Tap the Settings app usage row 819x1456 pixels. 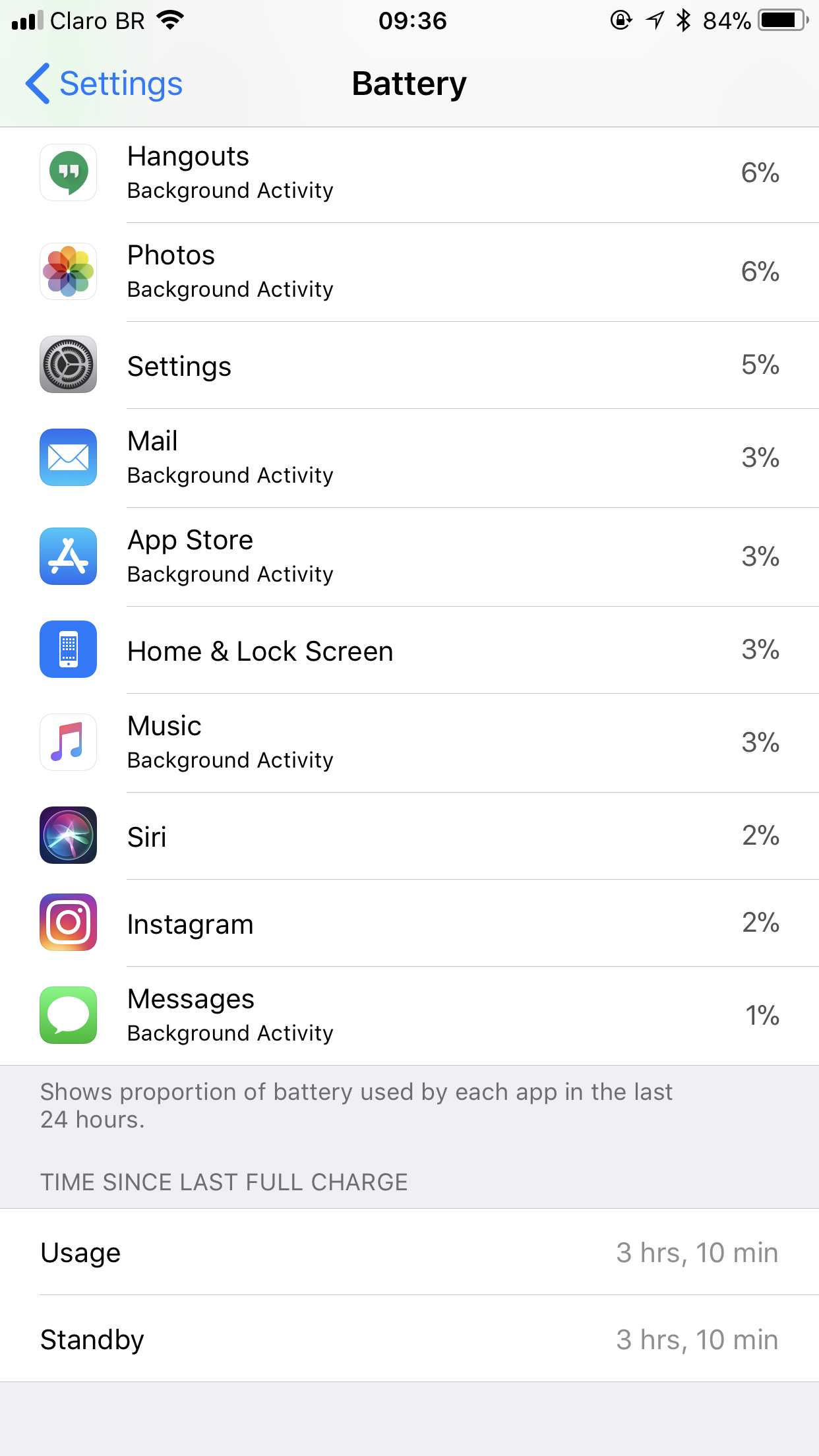[409, 365]
